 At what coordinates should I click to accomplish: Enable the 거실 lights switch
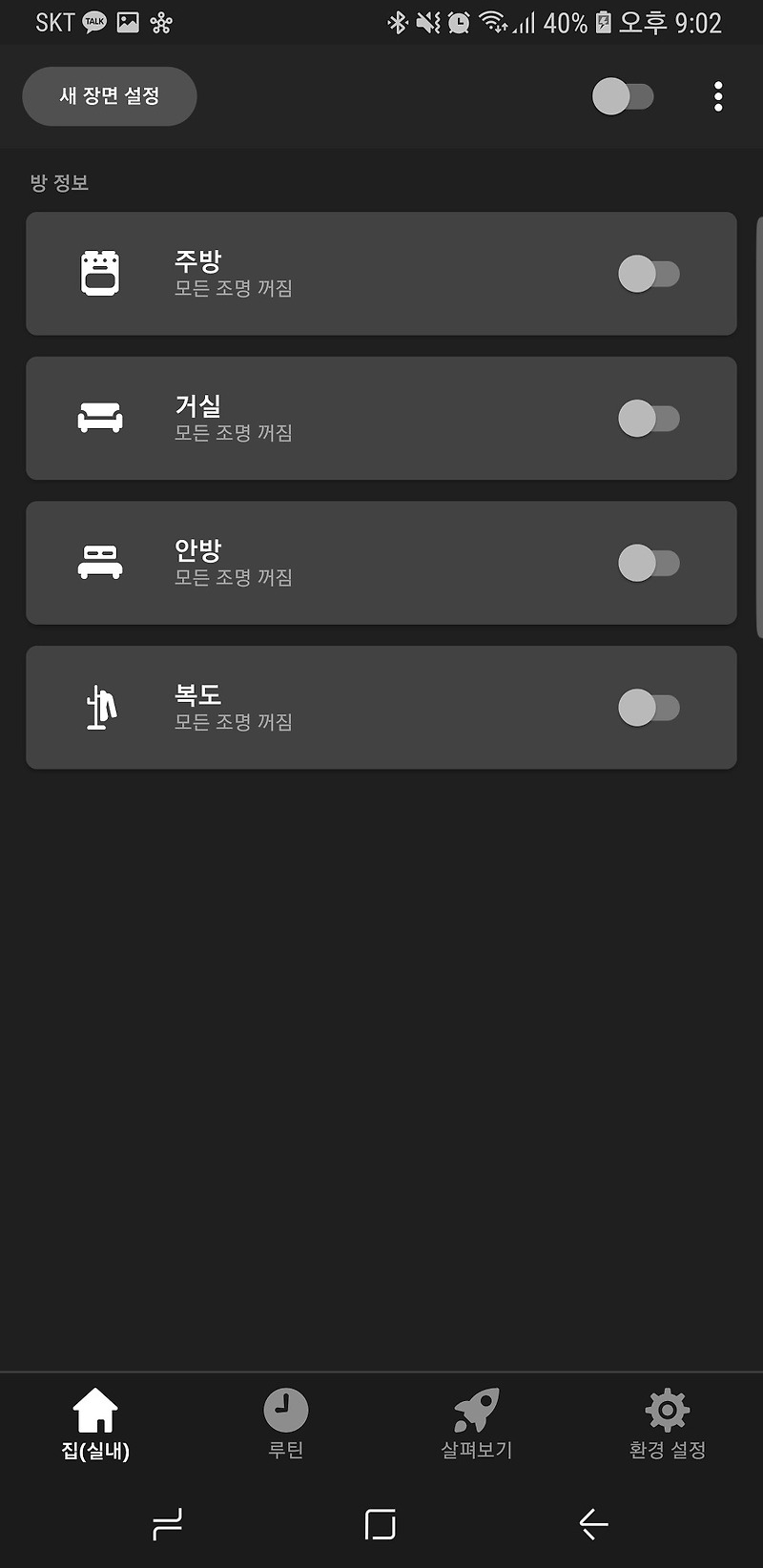(x=649, y=418)
